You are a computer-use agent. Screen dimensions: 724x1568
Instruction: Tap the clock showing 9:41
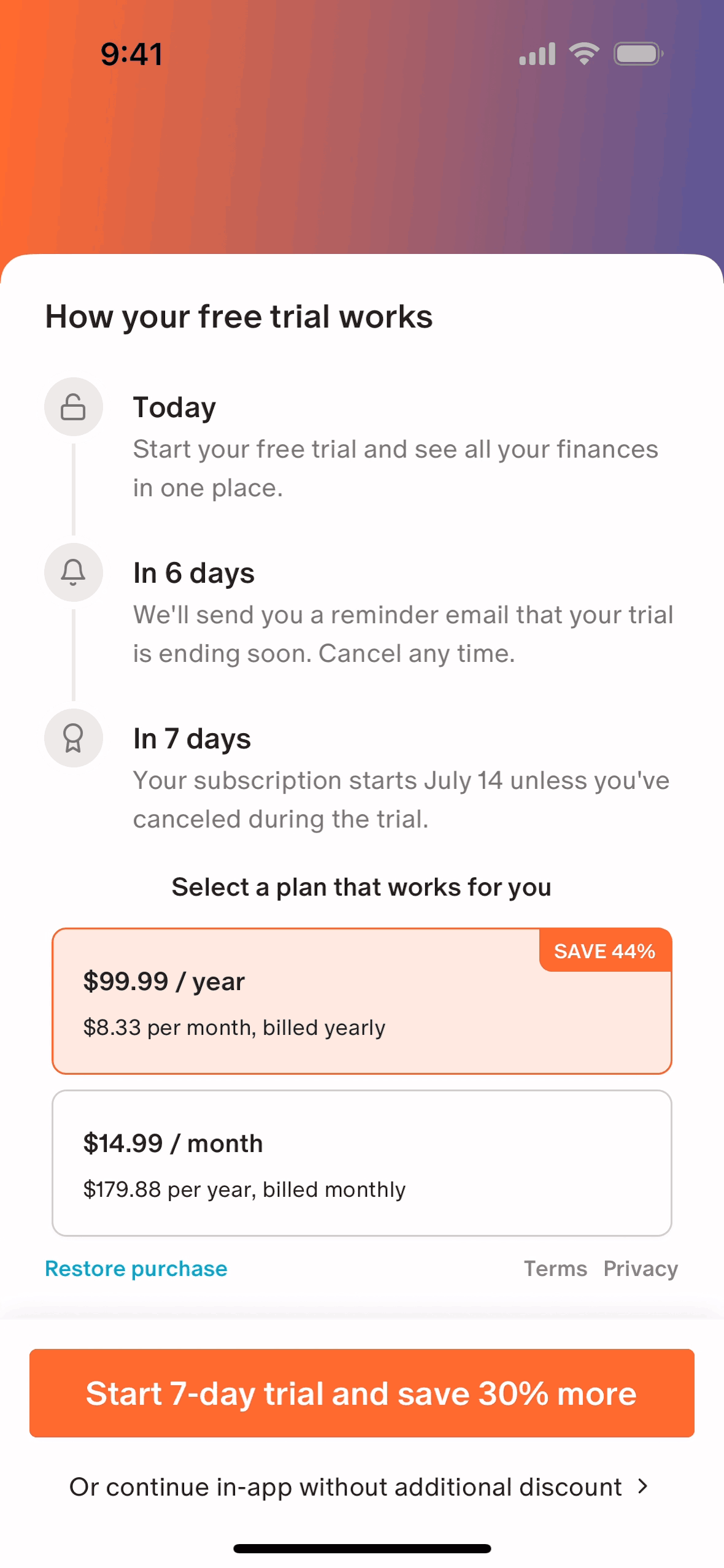coord(131,54)
